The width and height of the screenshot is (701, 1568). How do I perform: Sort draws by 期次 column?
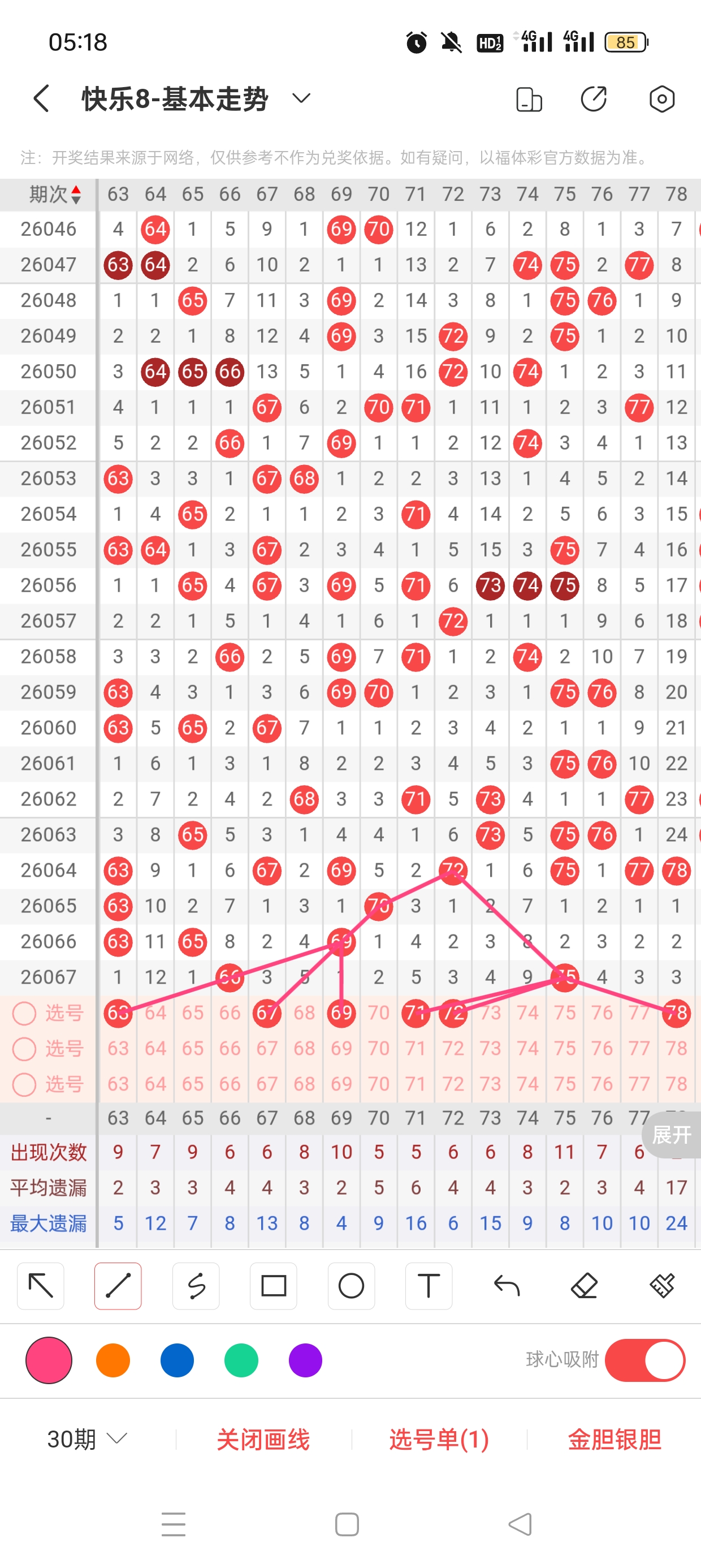55,194
